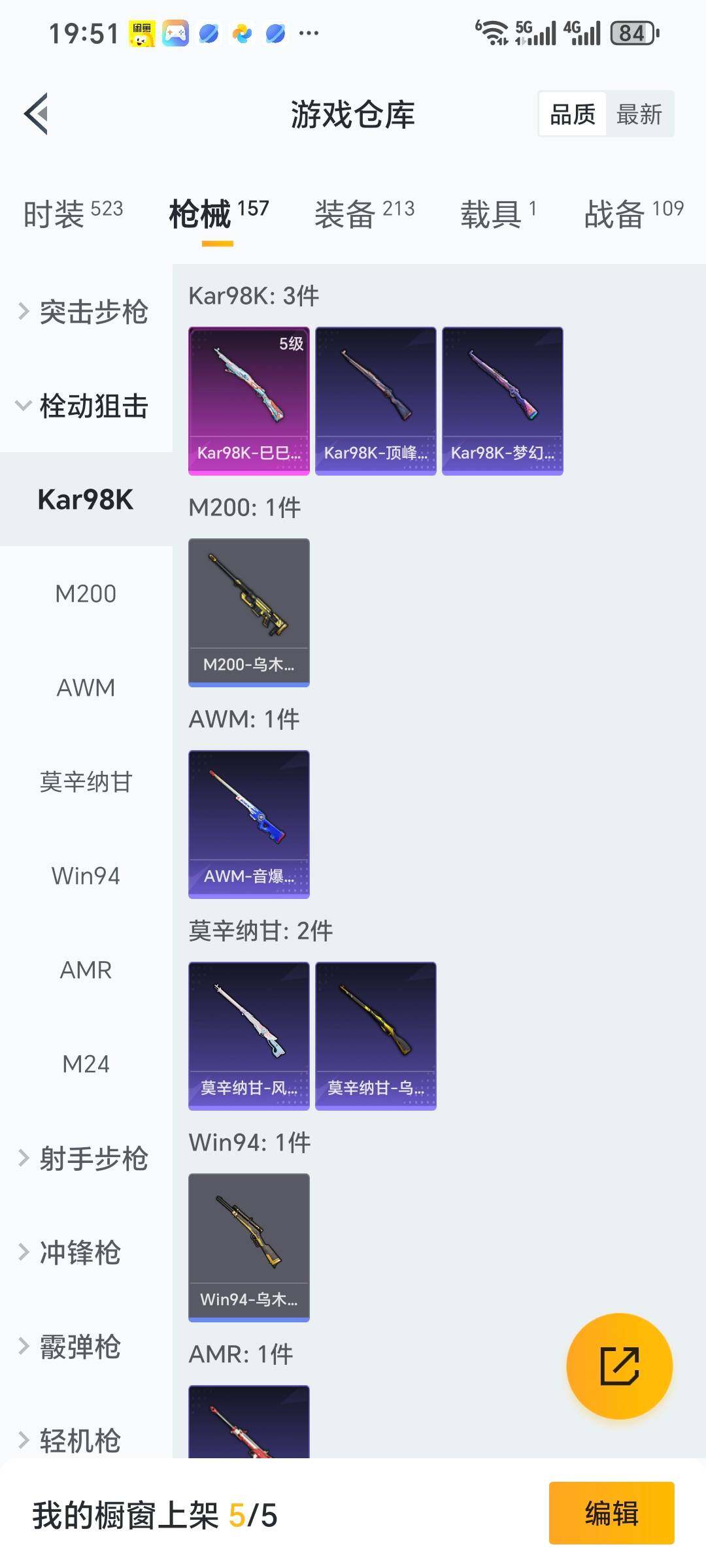706x1568 pixels.
Task: Switch to the 装备 tab
Action: (364, 214)
